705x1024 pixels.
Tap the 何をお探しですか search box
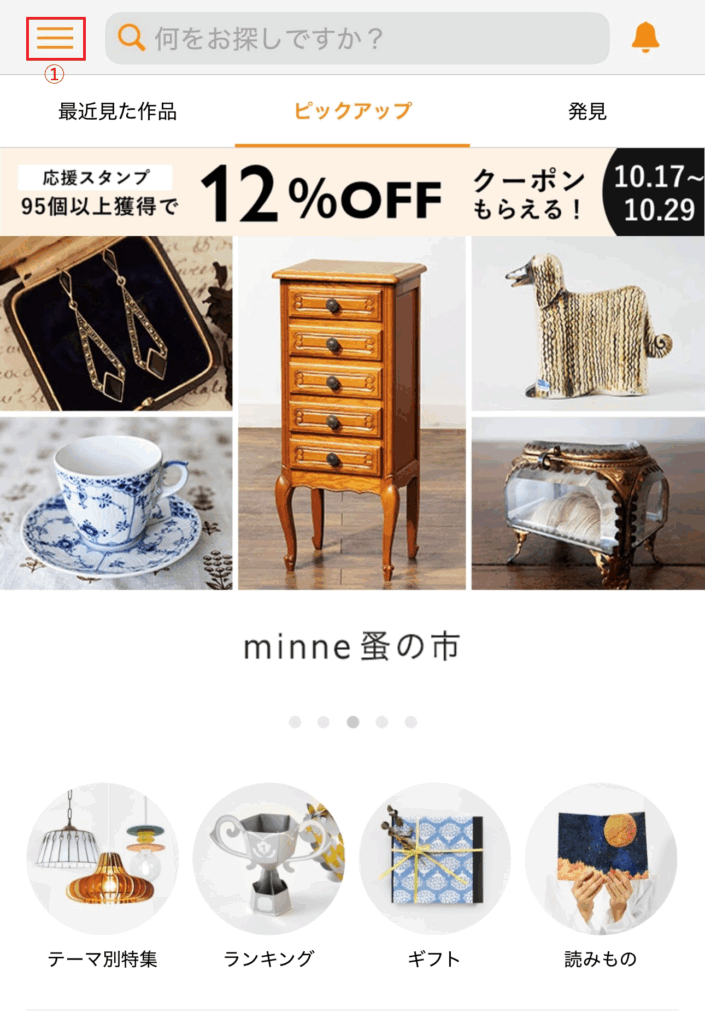(357, 38)
